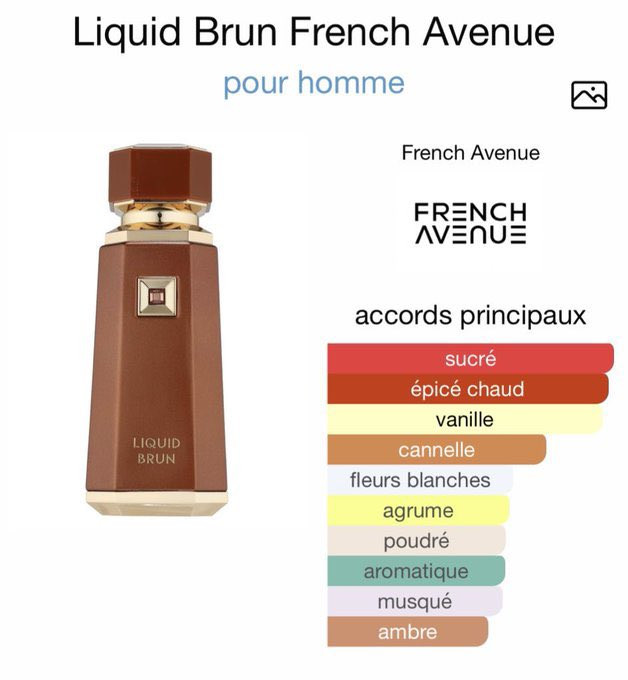This screenshot has height=680, width=628.
Task: Open the photo gallery icon
Action: point(589,95)
